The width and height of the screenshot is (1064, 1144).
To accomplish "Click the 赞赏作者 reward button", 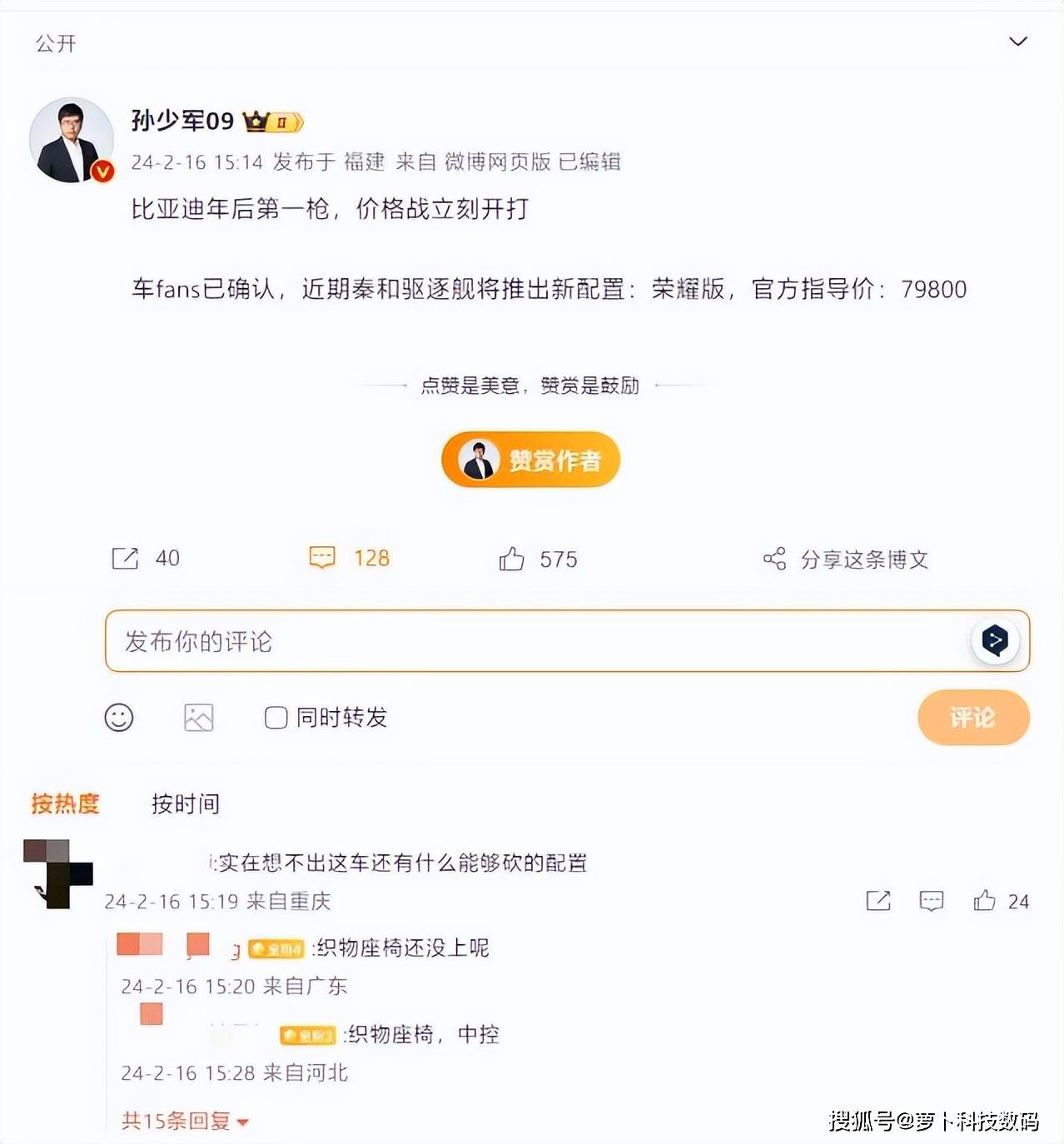I will (530, 459).
